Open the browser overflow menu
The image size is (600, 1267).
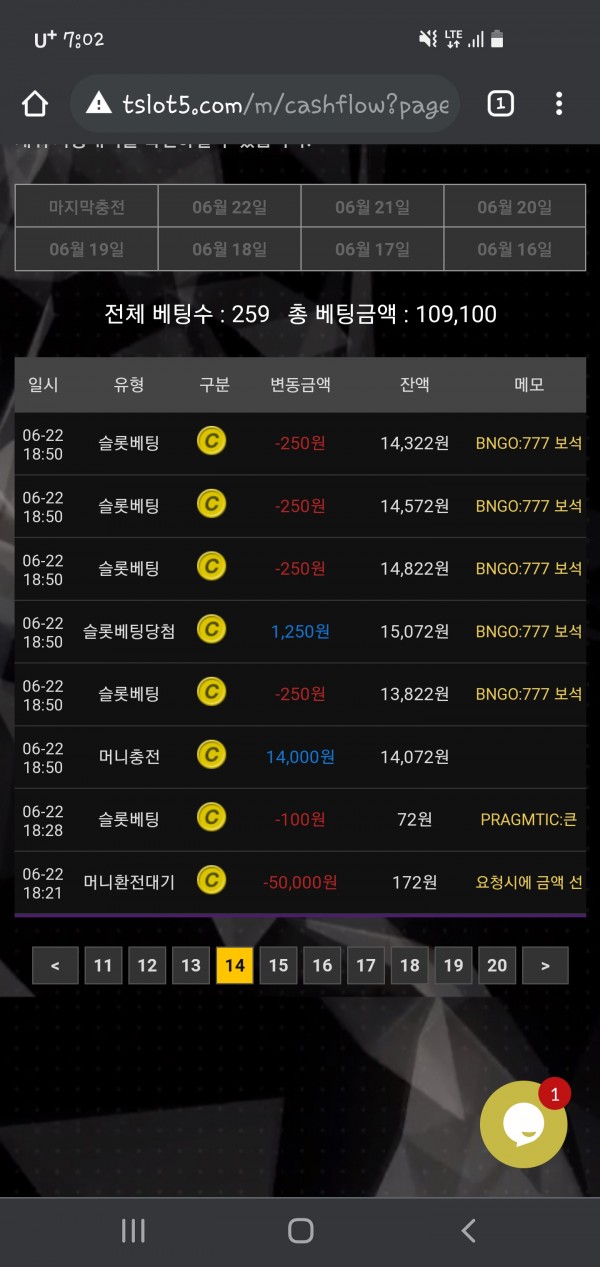[x=559, y=104]
